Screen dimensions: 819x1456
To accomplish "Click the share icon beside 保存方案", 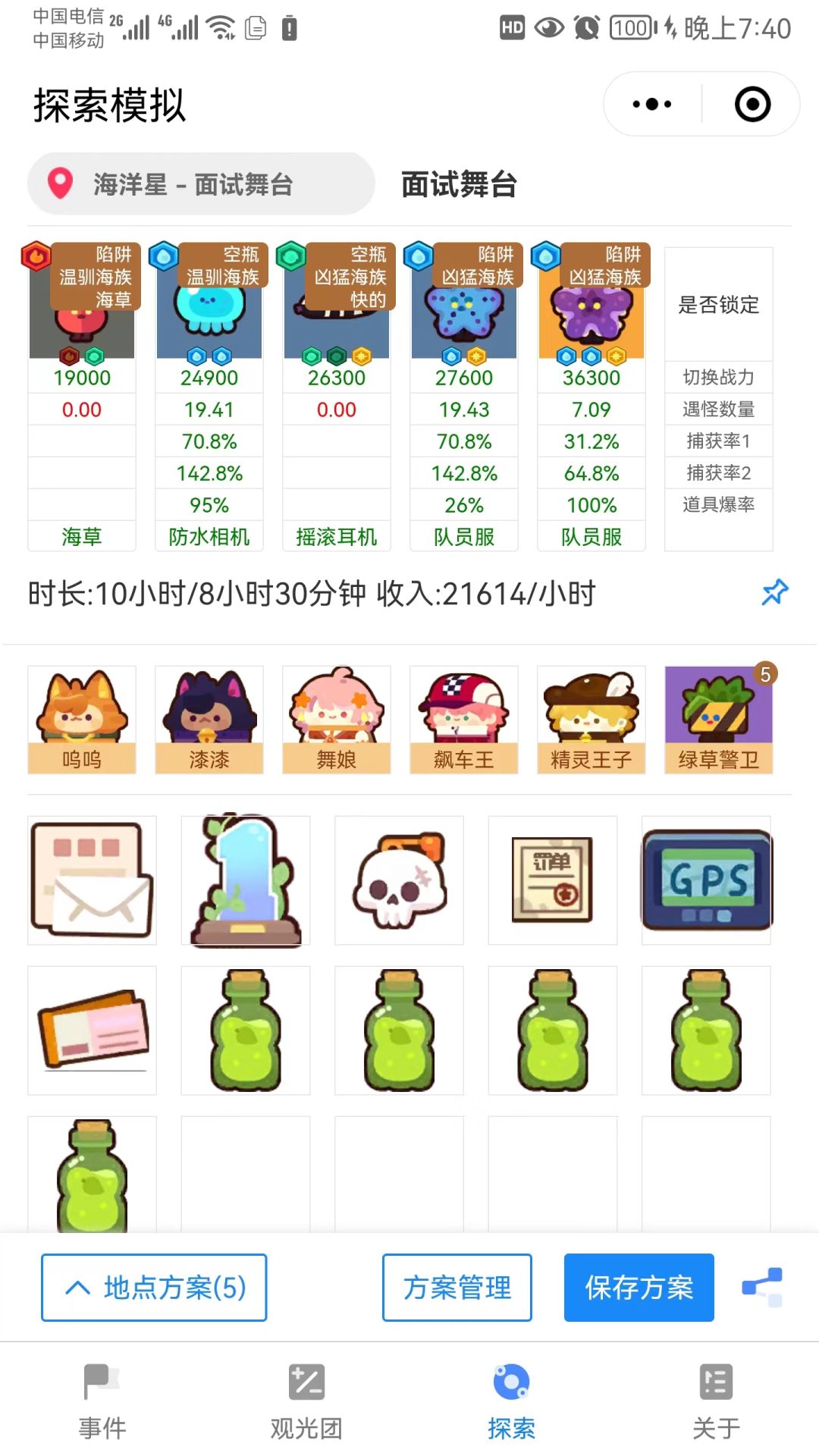I will click(762, 1288).
